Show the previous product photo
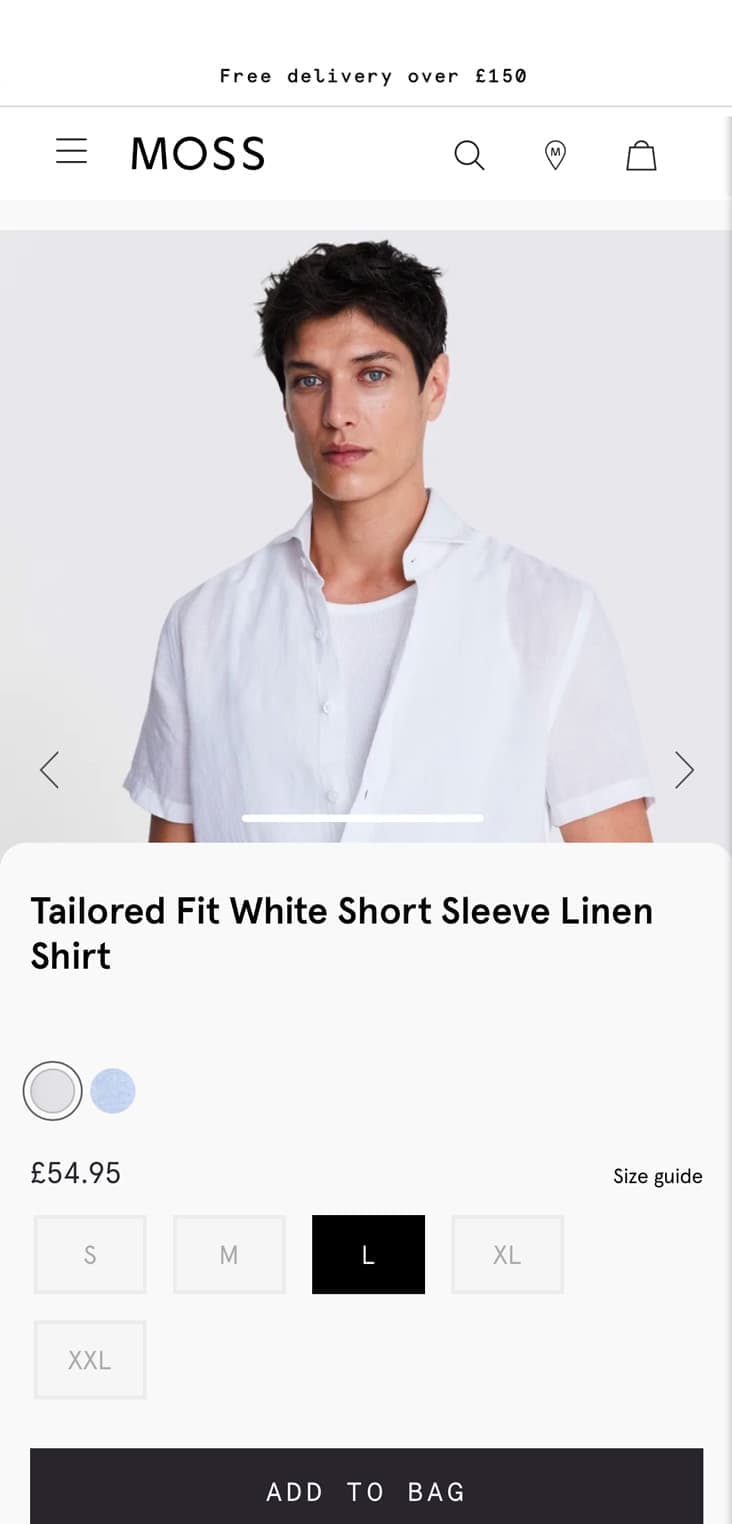 [x=49, y=769]
